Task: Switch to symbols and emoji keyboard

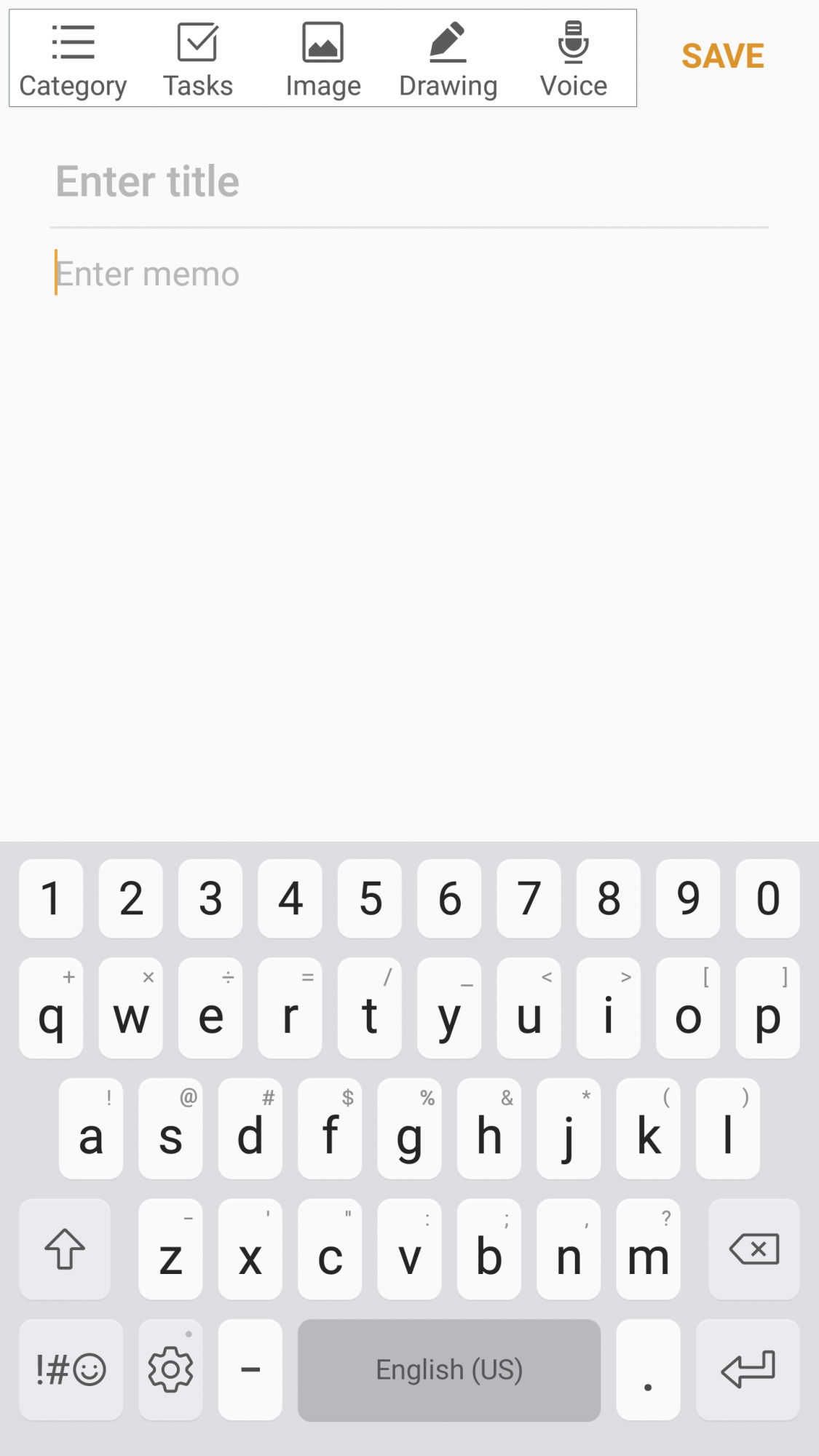Action: pyautogui.click(x=71, y=1369)
